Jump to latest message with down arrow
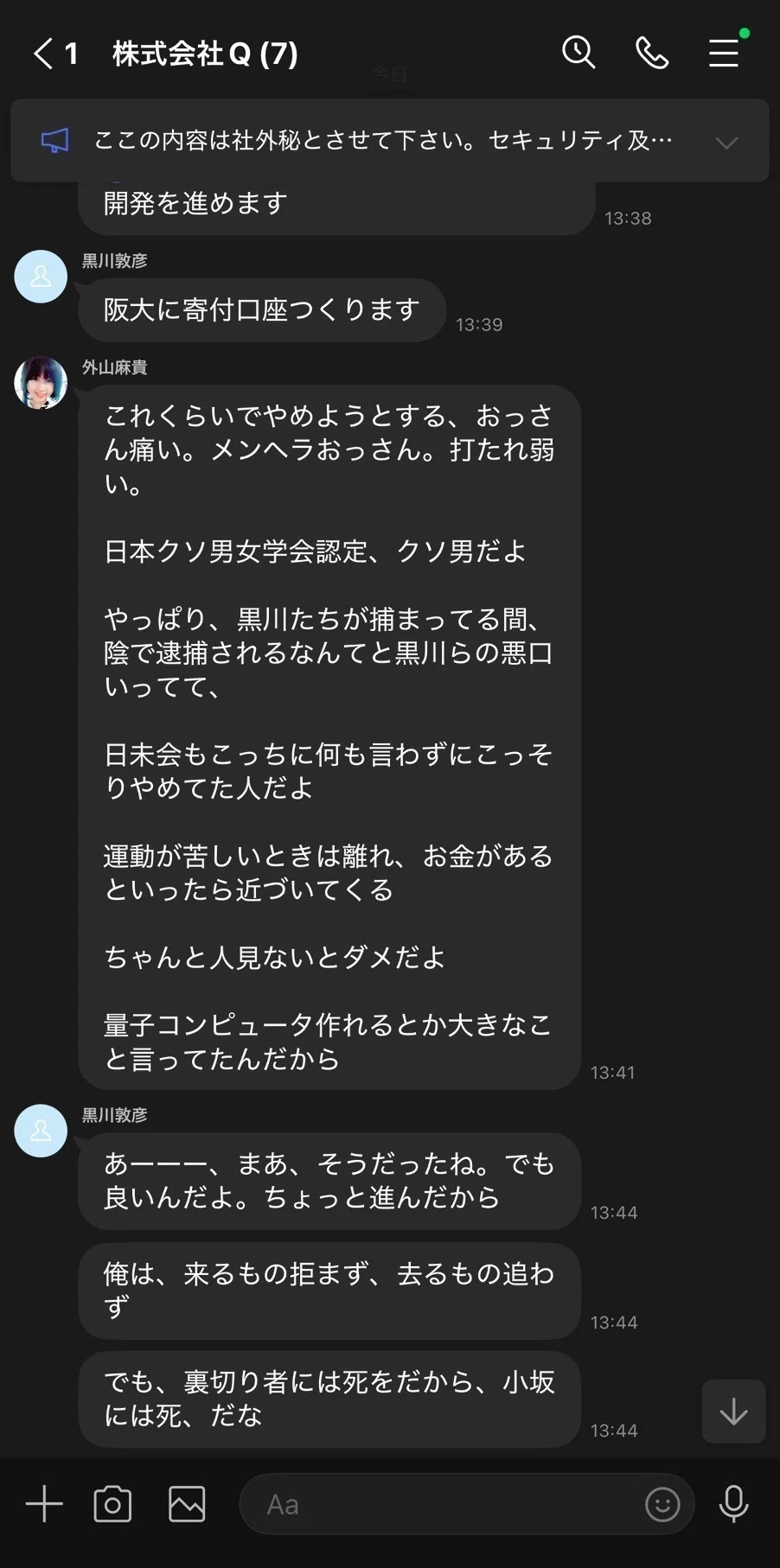780x1568 pixels. 733,1412
